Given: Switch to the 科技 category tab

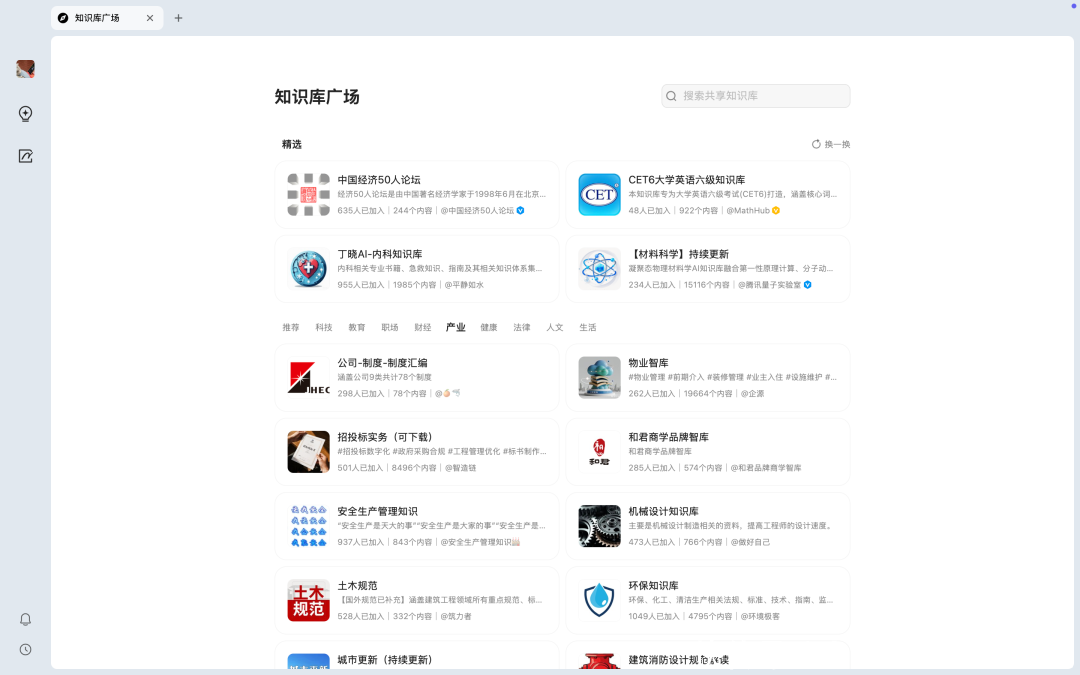Looking at the screenshot, I should click(x=324, y=327).
